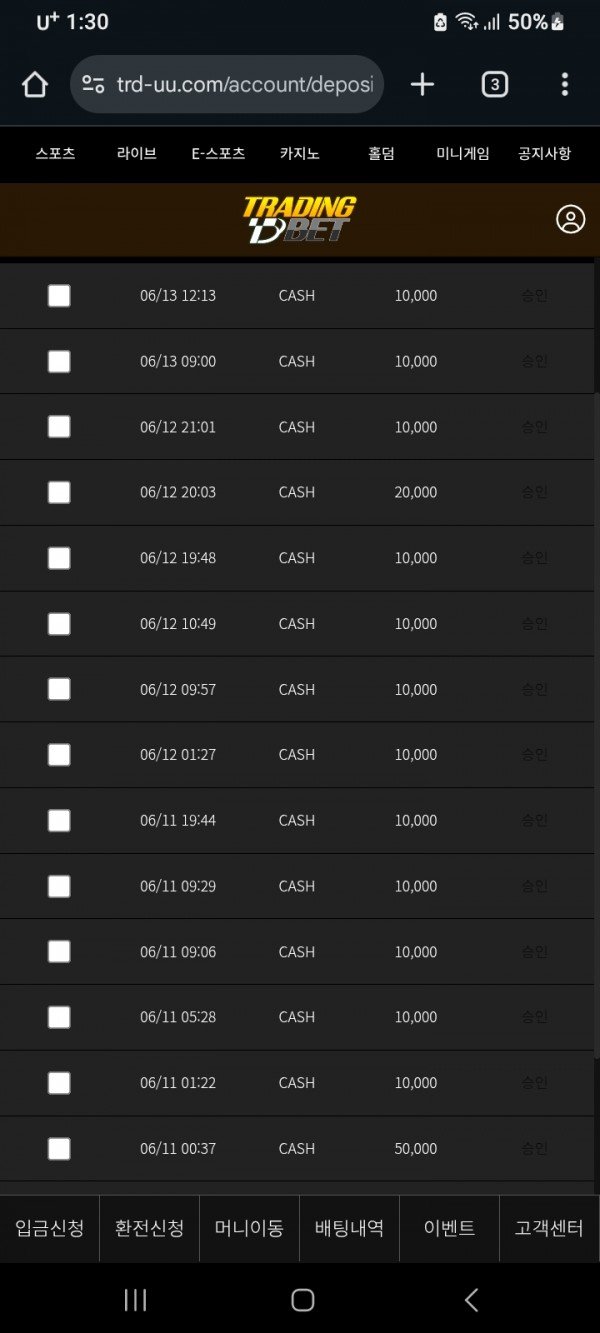600x1333 pixels.
Task: Open 환전신청 withdrawal request
Action: click(150, 1229)
